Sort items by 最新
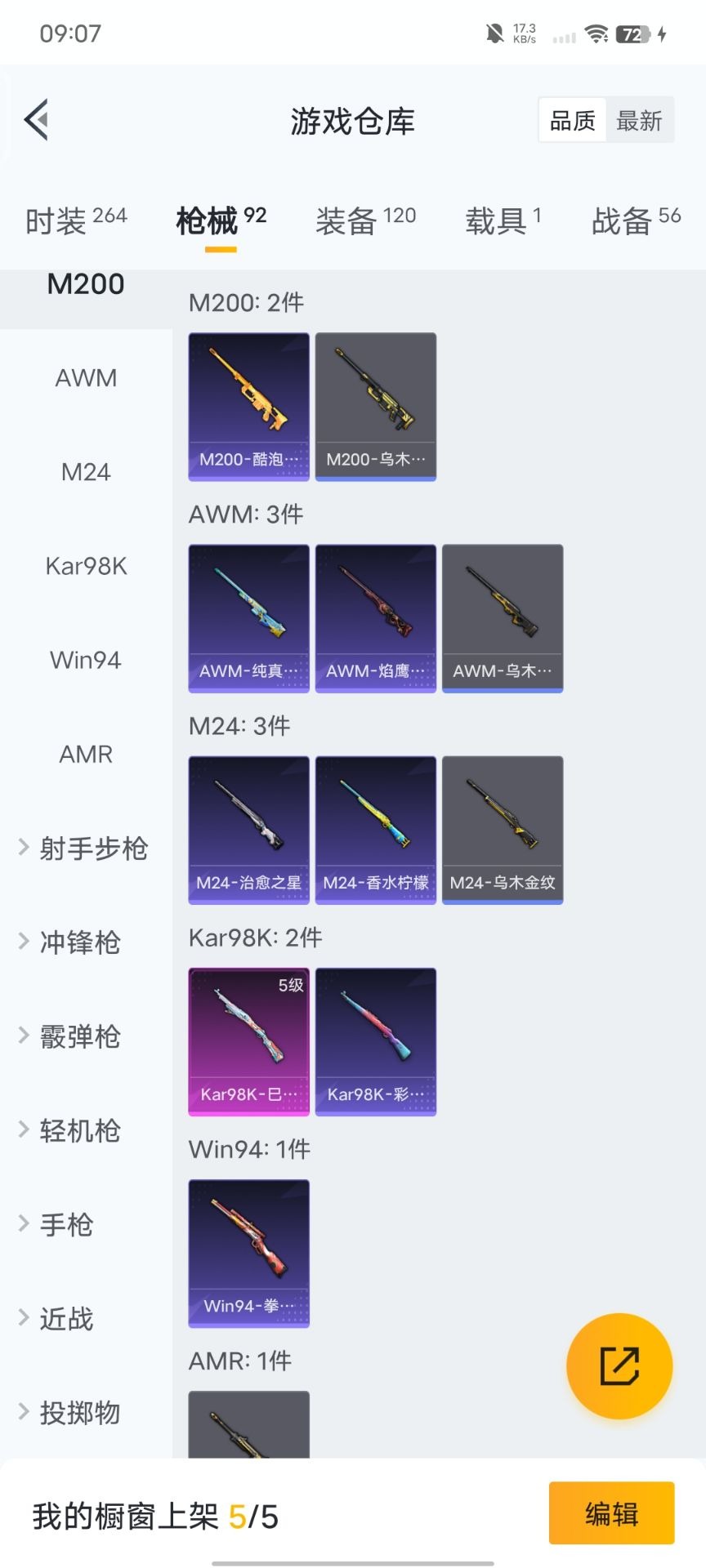 pyautogui.click(x=639, y=121)
